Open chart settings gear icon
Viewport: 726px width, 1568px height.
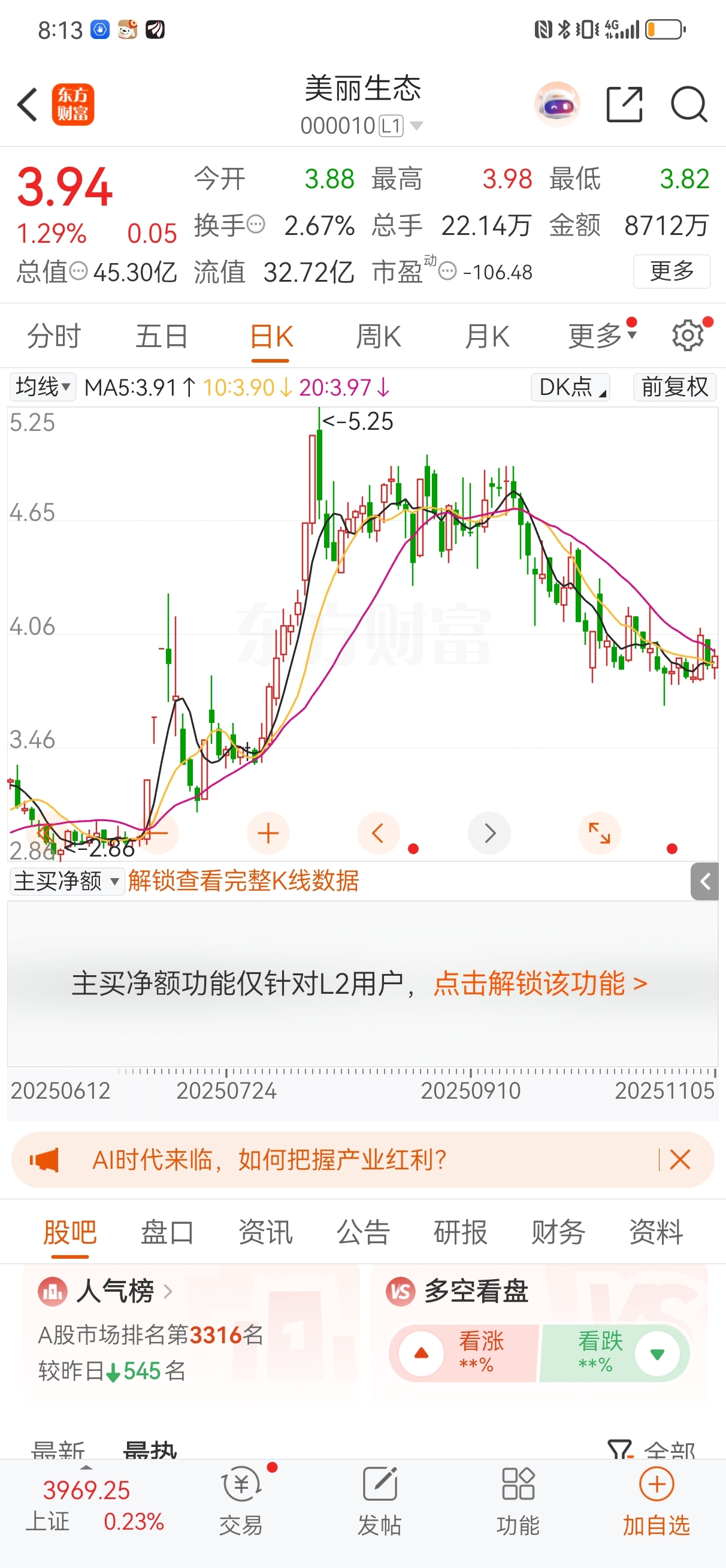tap(688, 336)
